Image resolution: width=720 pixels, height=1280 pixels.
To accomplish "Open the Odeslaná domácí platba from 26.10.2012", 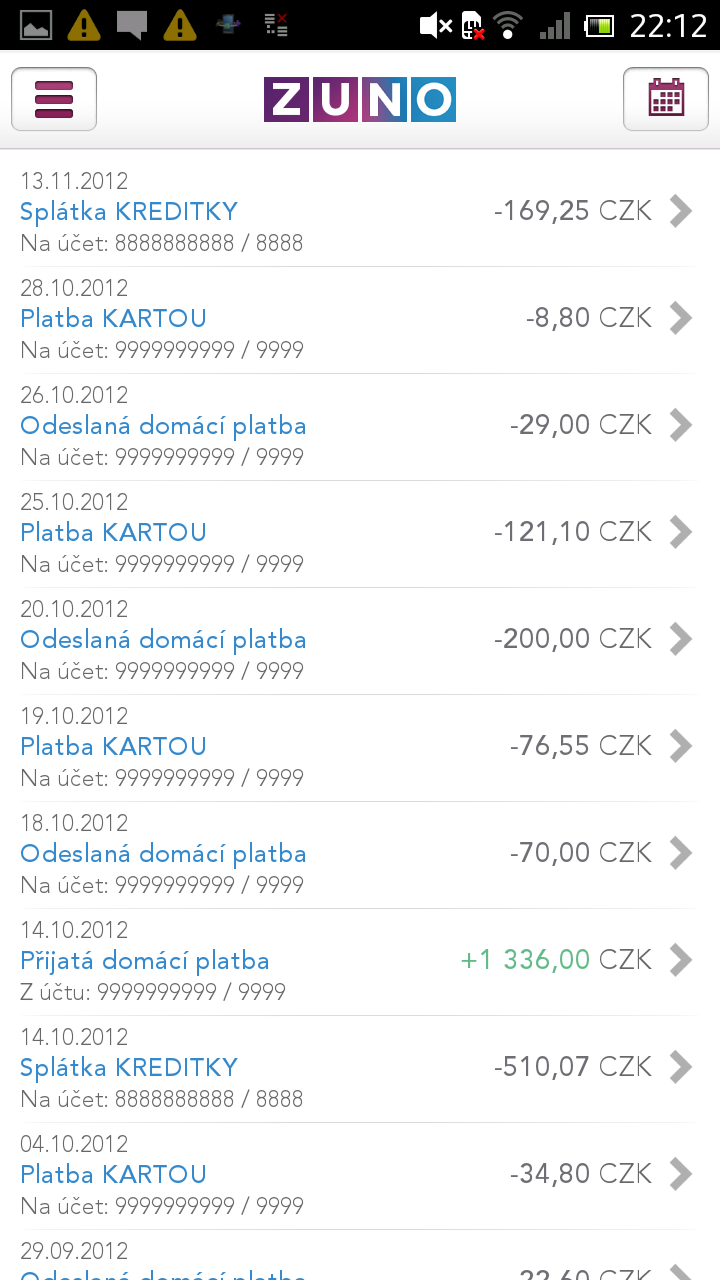I will (360, 425).
